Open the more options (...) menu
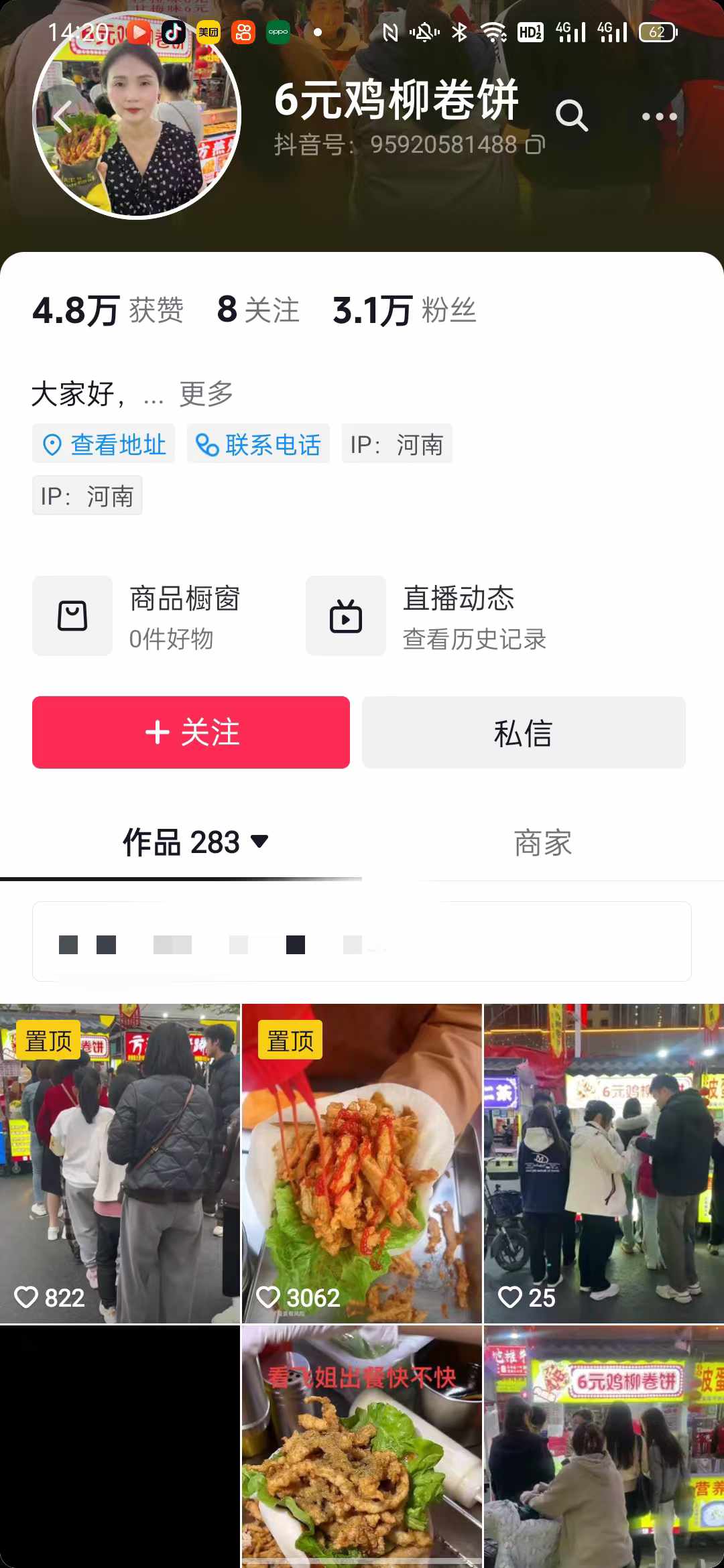The image size is (724, 1568). [x=660, y=115]
